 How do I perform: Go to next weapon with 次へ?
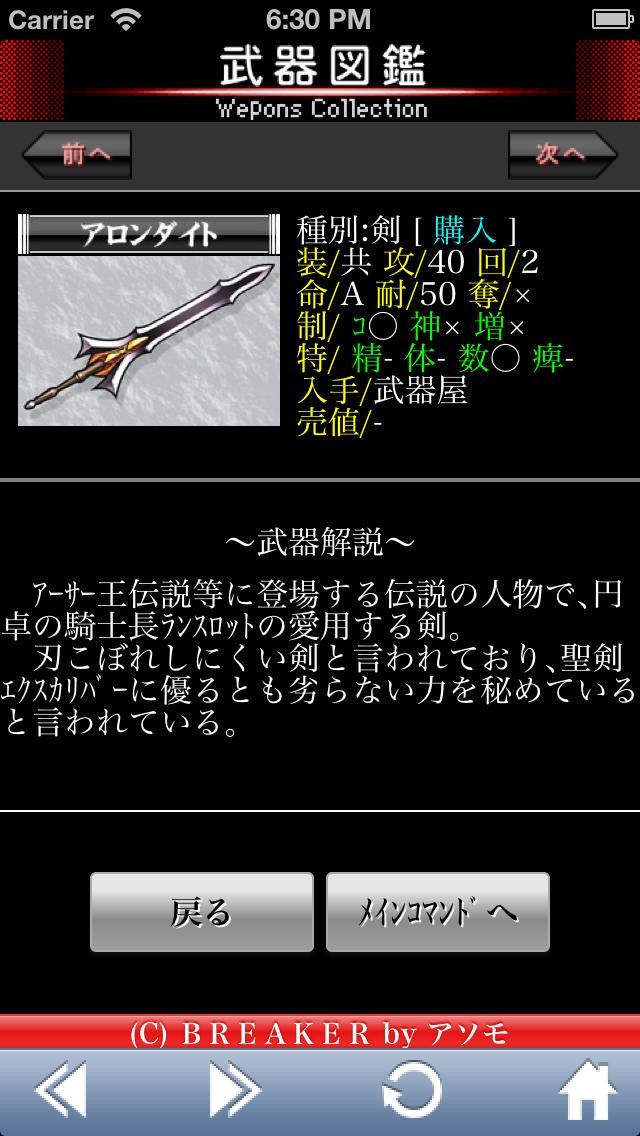click(562, 154)
